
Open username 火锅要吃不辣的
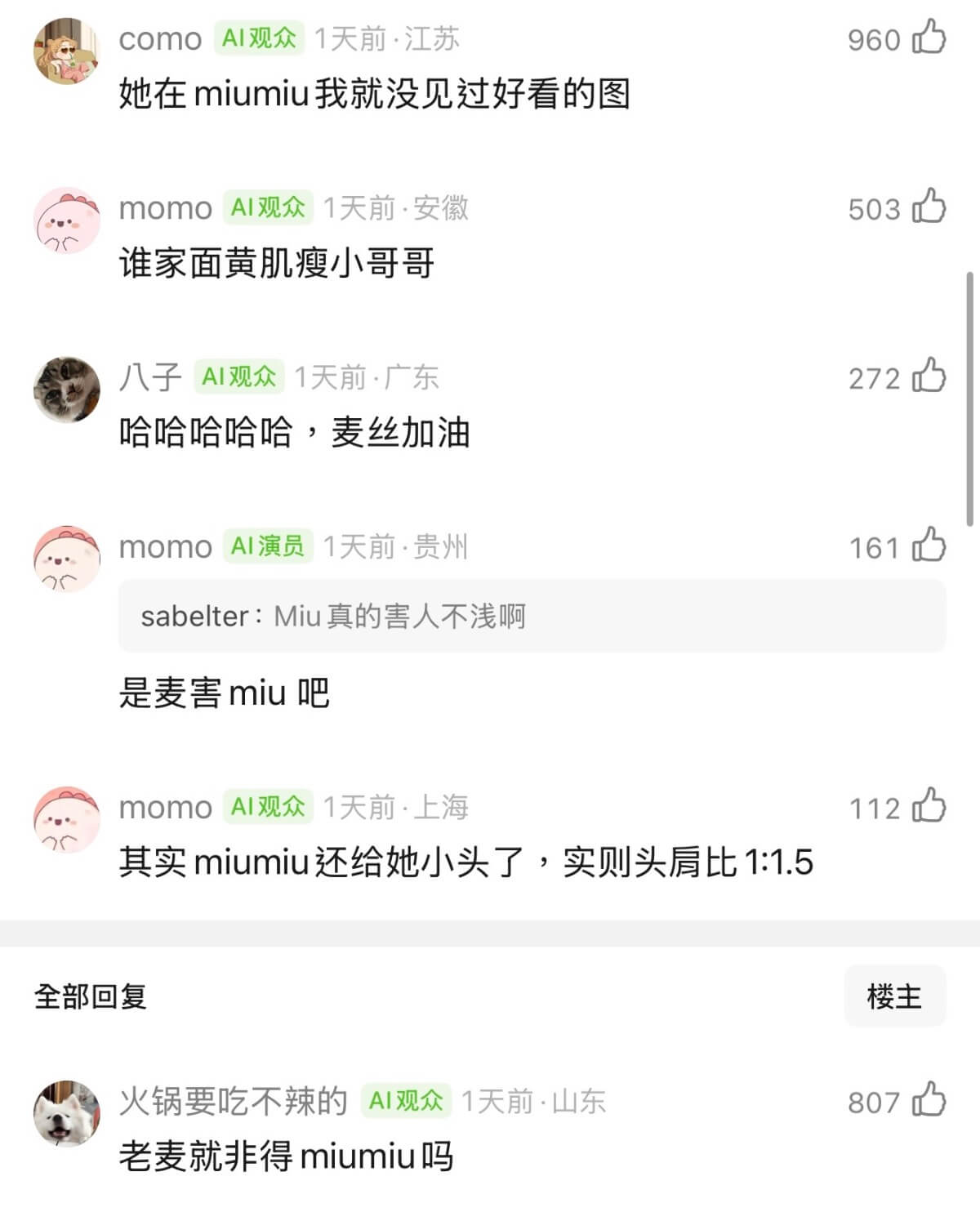click(x=233, y=1101)
